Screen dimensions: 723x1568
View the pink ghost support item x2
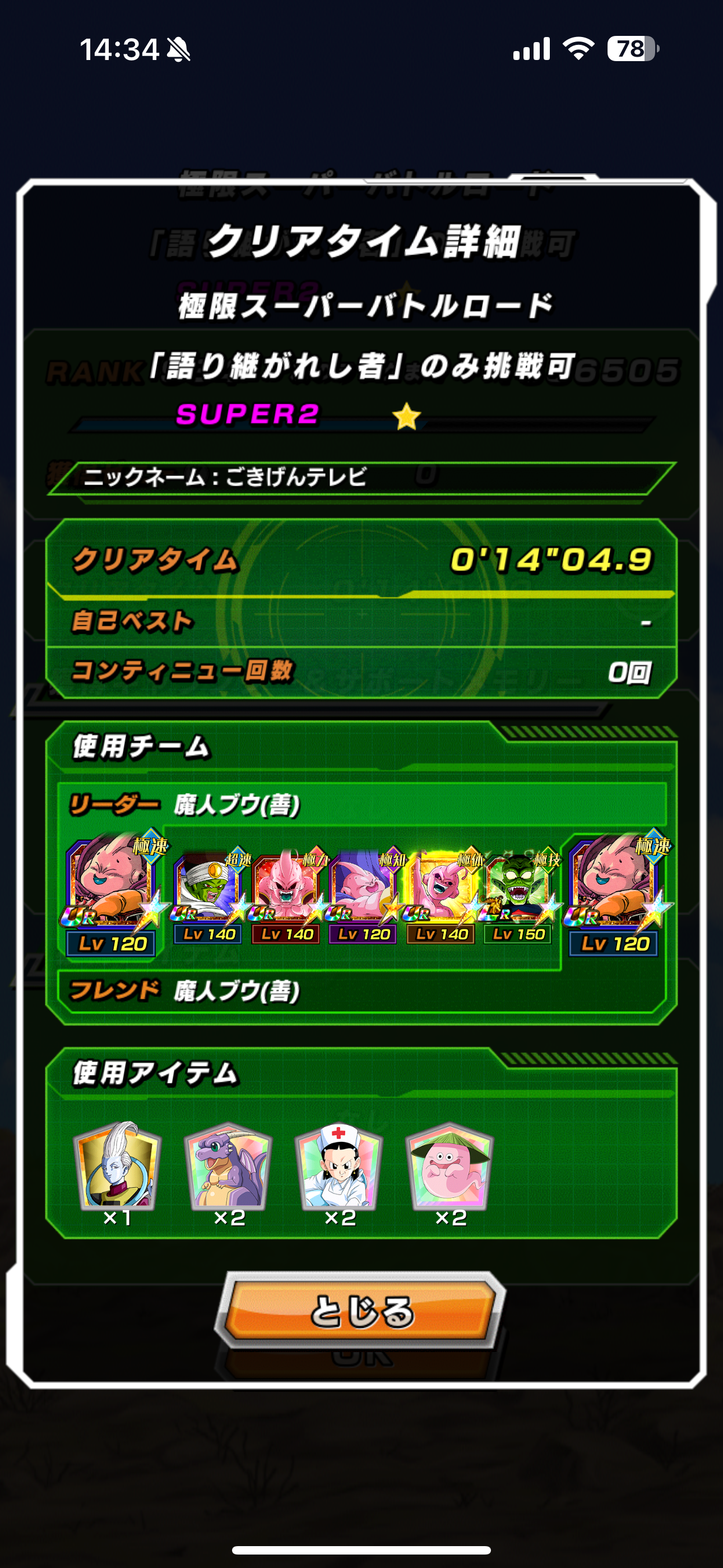(x=449, y=1166)
